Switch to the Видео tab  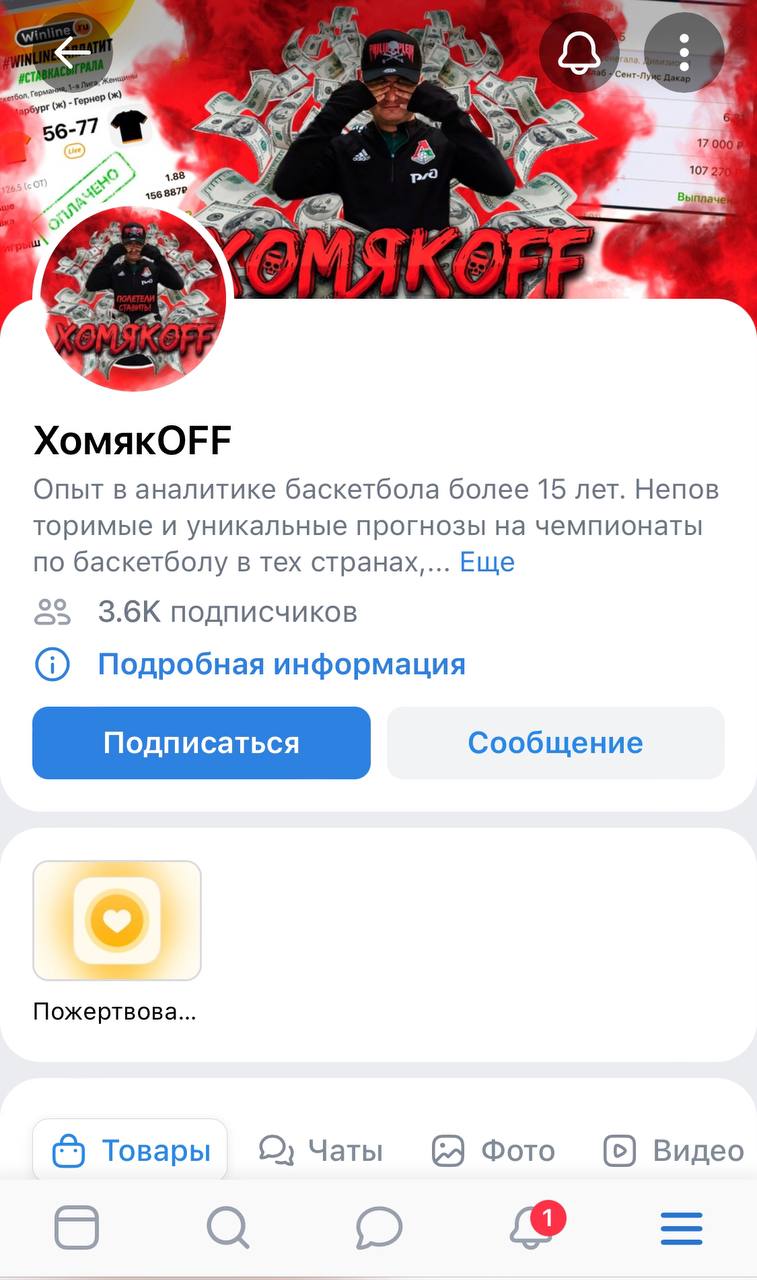point(674,1151)
